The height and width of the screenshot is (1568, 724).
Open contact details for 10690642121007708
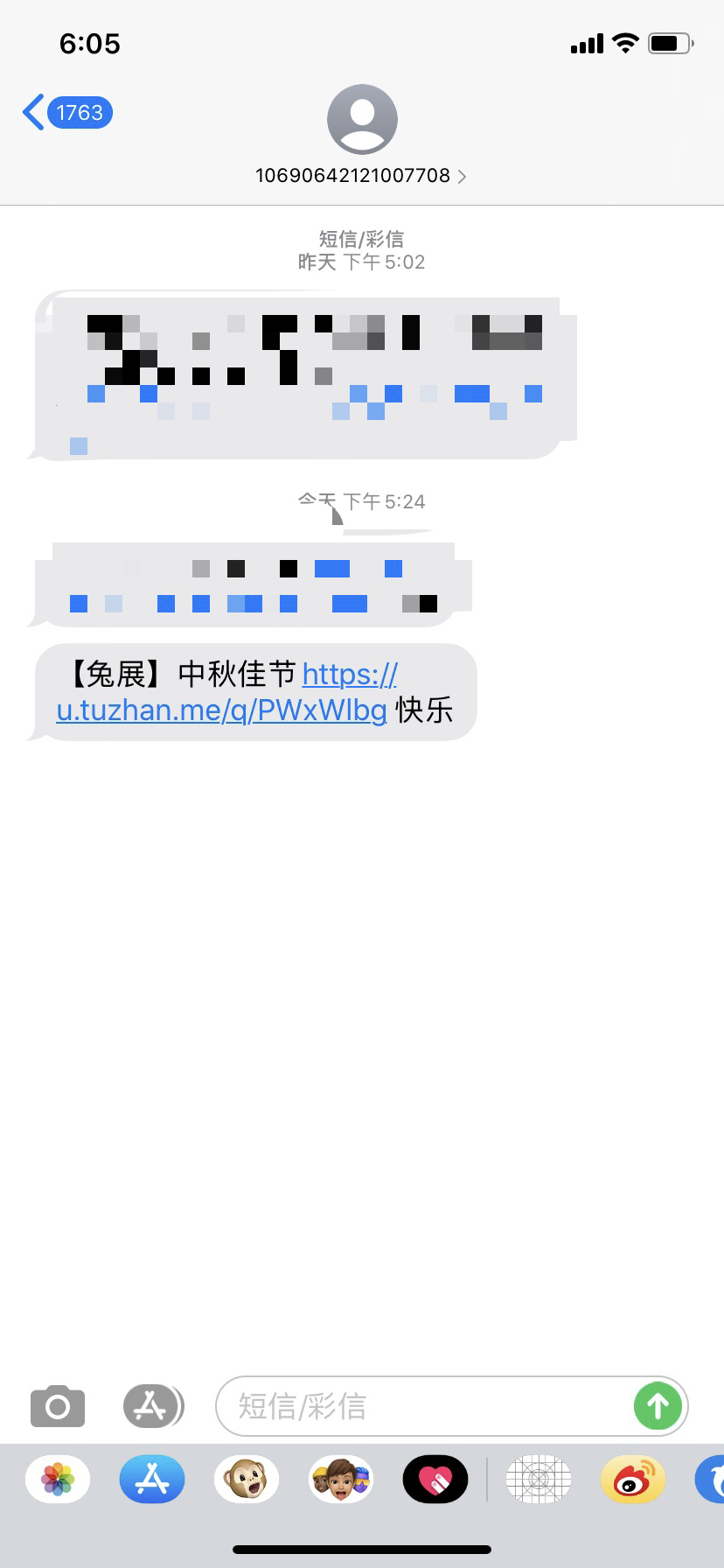[x=361, y=136]
